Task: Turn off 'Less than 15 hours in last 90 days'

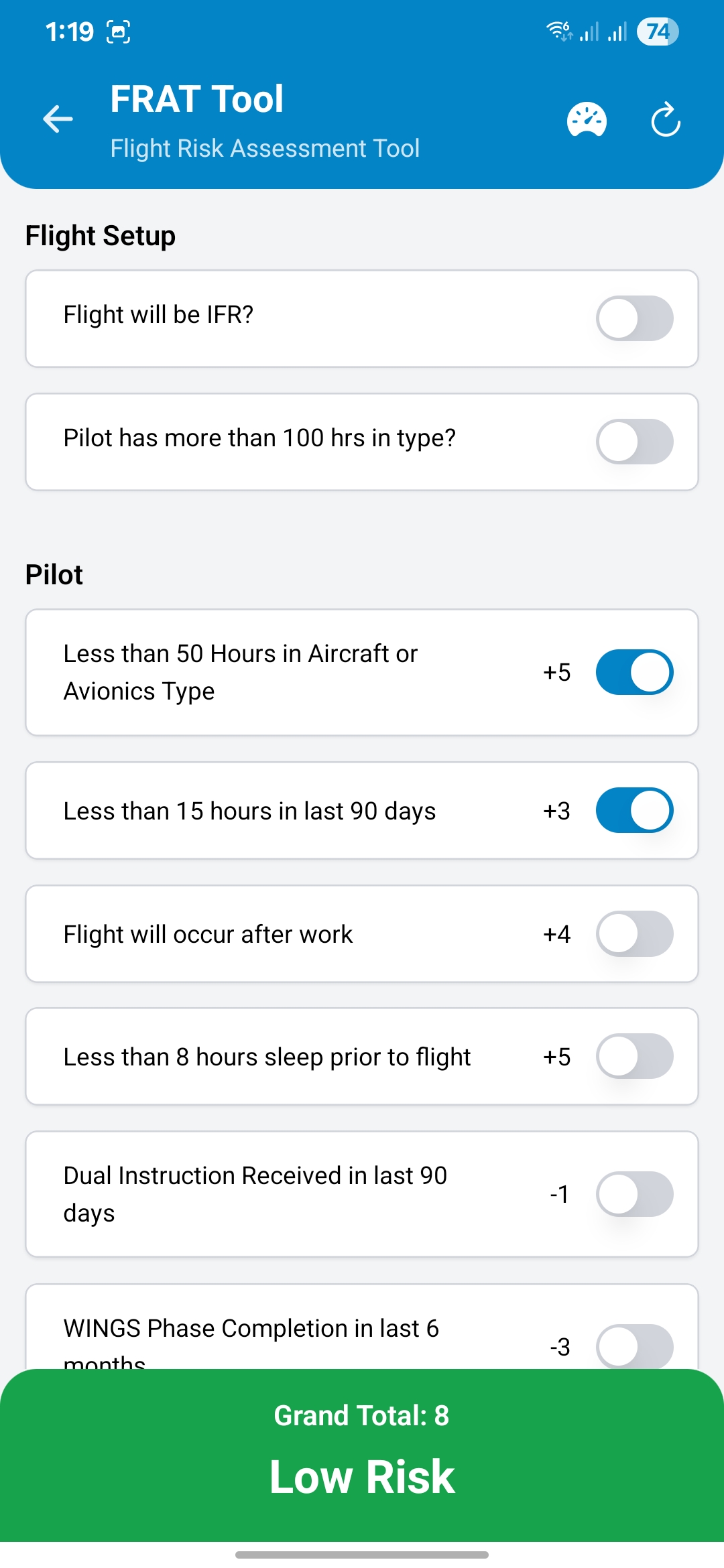Action: point(635,810)
